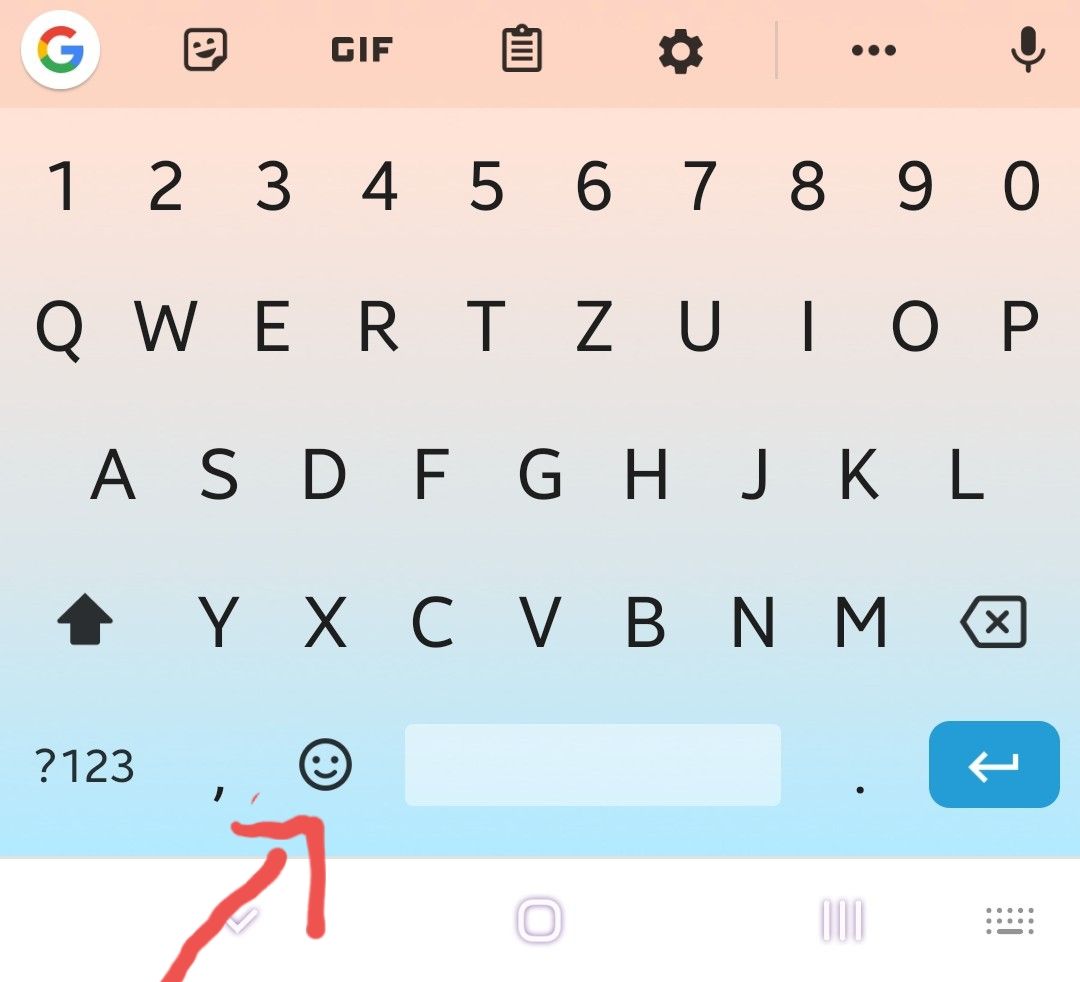The width and height of the screenshot is (1080, 982).
Task: Delete a character with backspace
Action: click(x=993, y=623)
